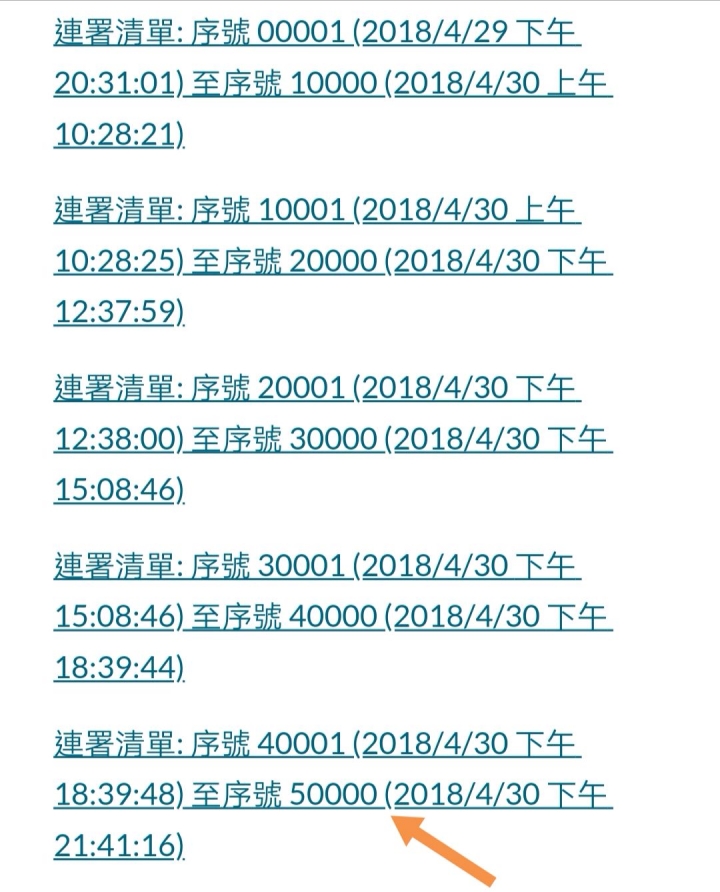View the petition list for serials 40001 to 50000
The width and height of the screenshot is (720, 892).
pos(316,746)
